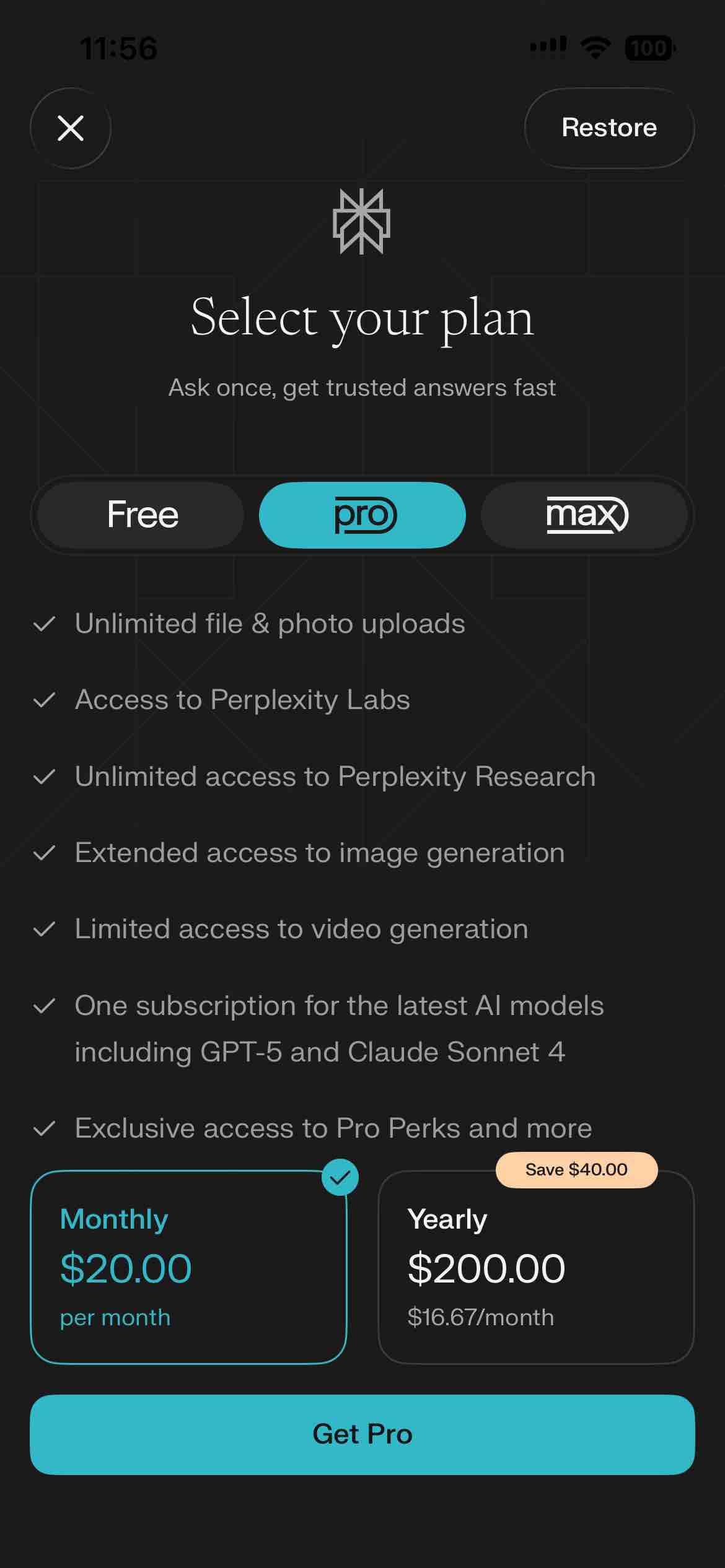This screenshot has width=725, height=1568.
Task: Select the Monthly $20.00 billing option
Action: [188, 1263]
